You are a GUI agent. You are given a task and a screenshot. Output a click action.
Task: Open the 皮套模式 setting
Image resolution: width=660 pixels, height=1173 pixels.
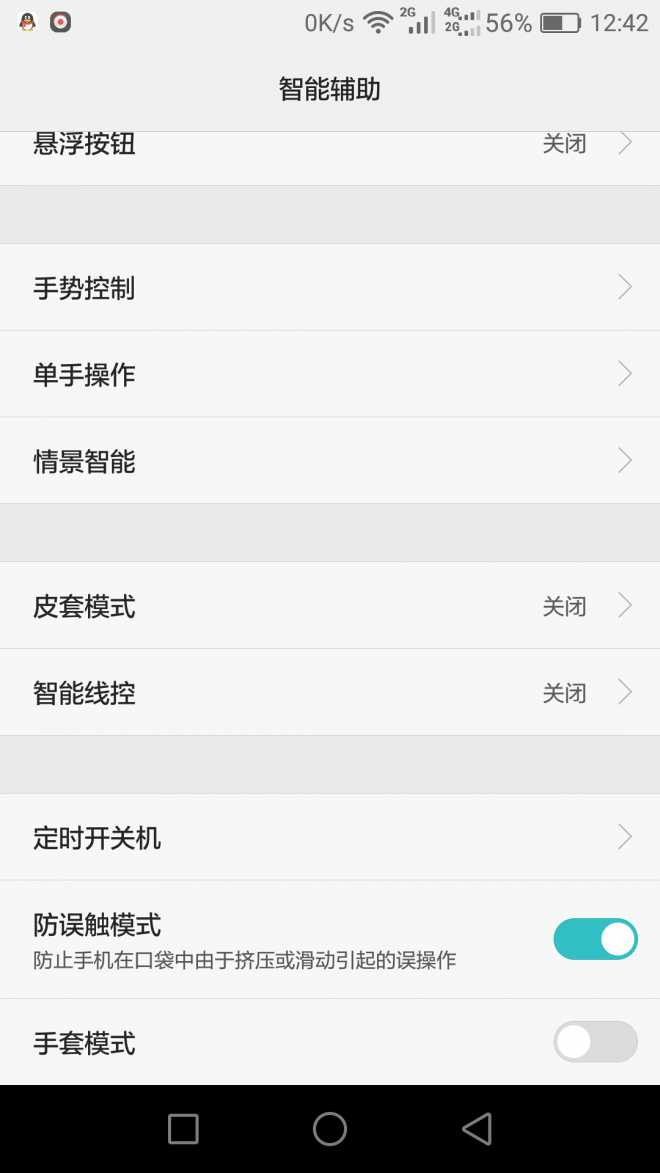pos(330,606)
